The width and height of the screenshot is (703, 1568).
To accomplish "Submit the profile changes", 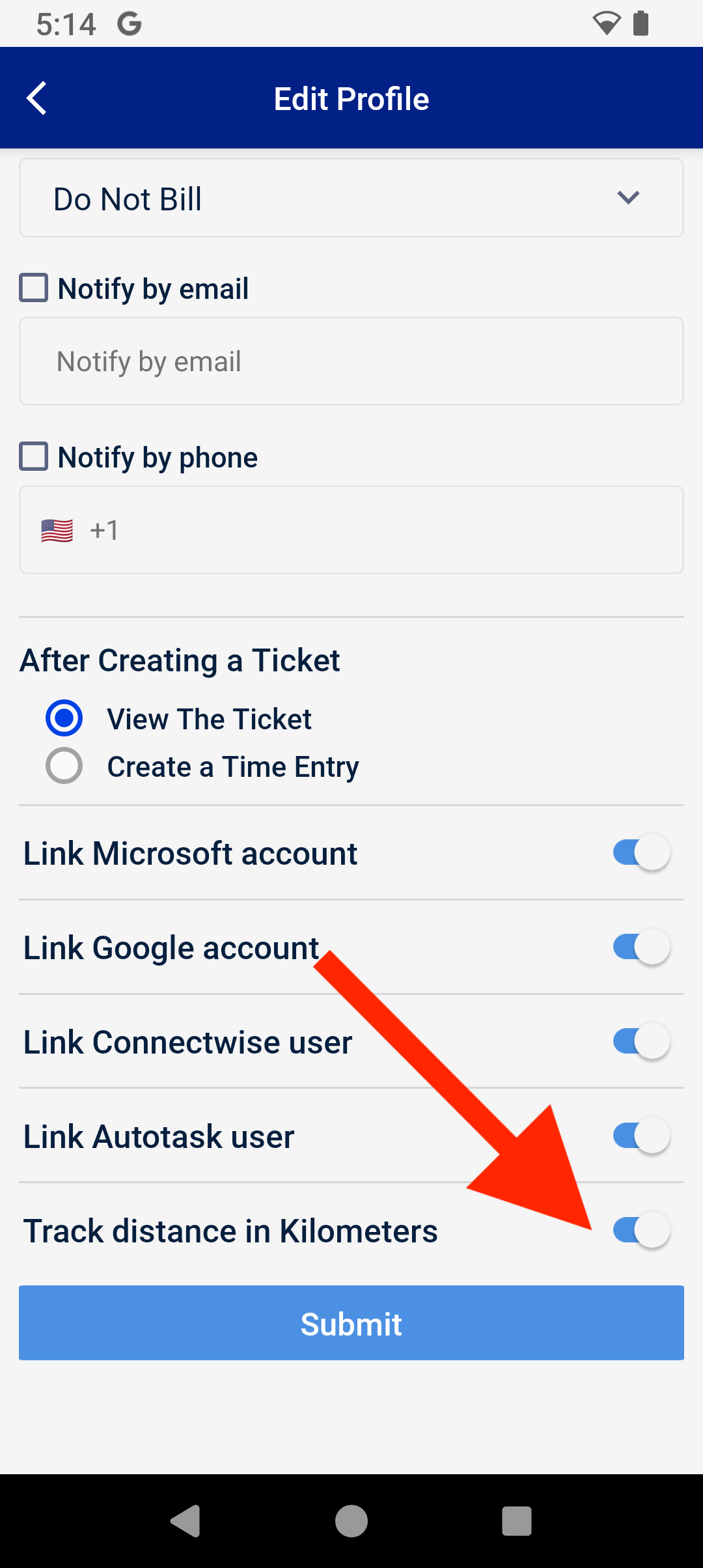I will pyautogui.click(x=351, y=1323).
